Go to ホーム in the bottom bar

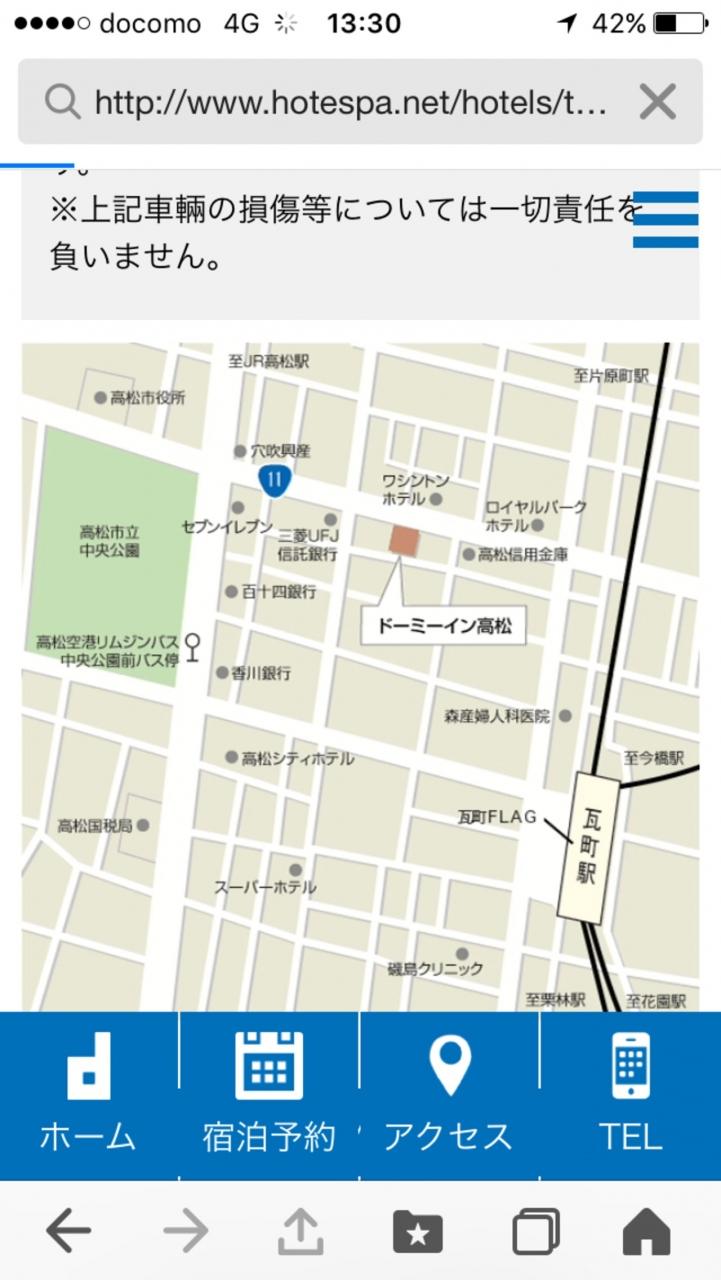coord(89,1095)
